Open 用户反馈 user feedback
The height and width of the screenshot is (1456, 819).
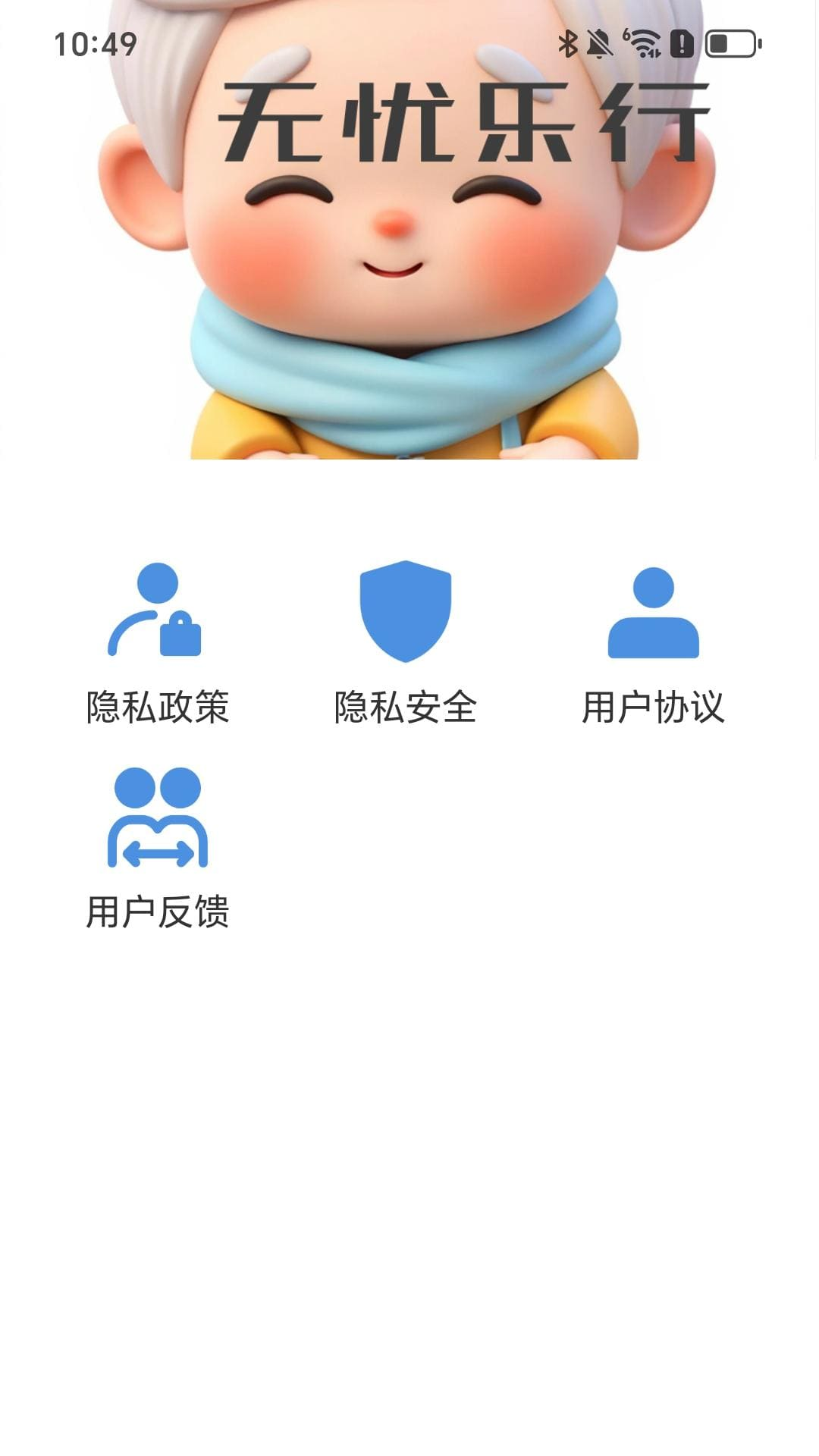[x=157, y=847]
